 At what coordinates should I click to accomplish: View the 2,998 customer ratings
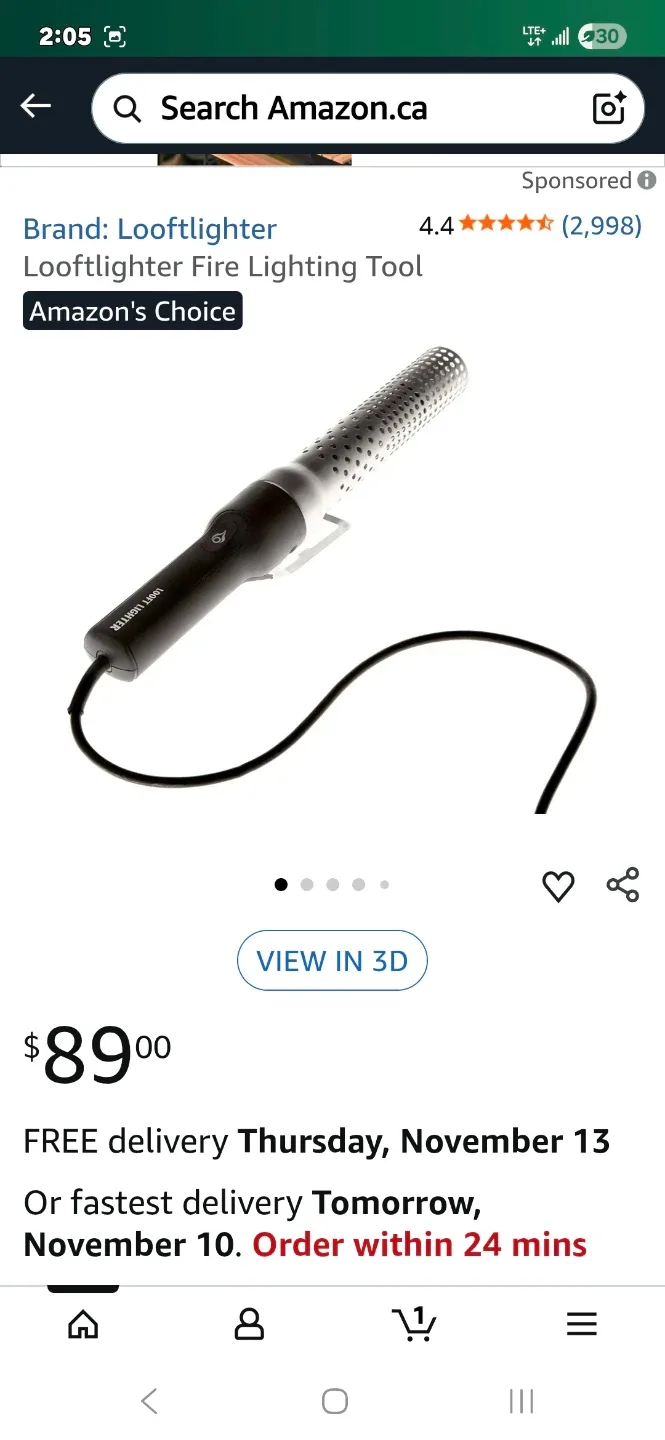tap(601, 226)
